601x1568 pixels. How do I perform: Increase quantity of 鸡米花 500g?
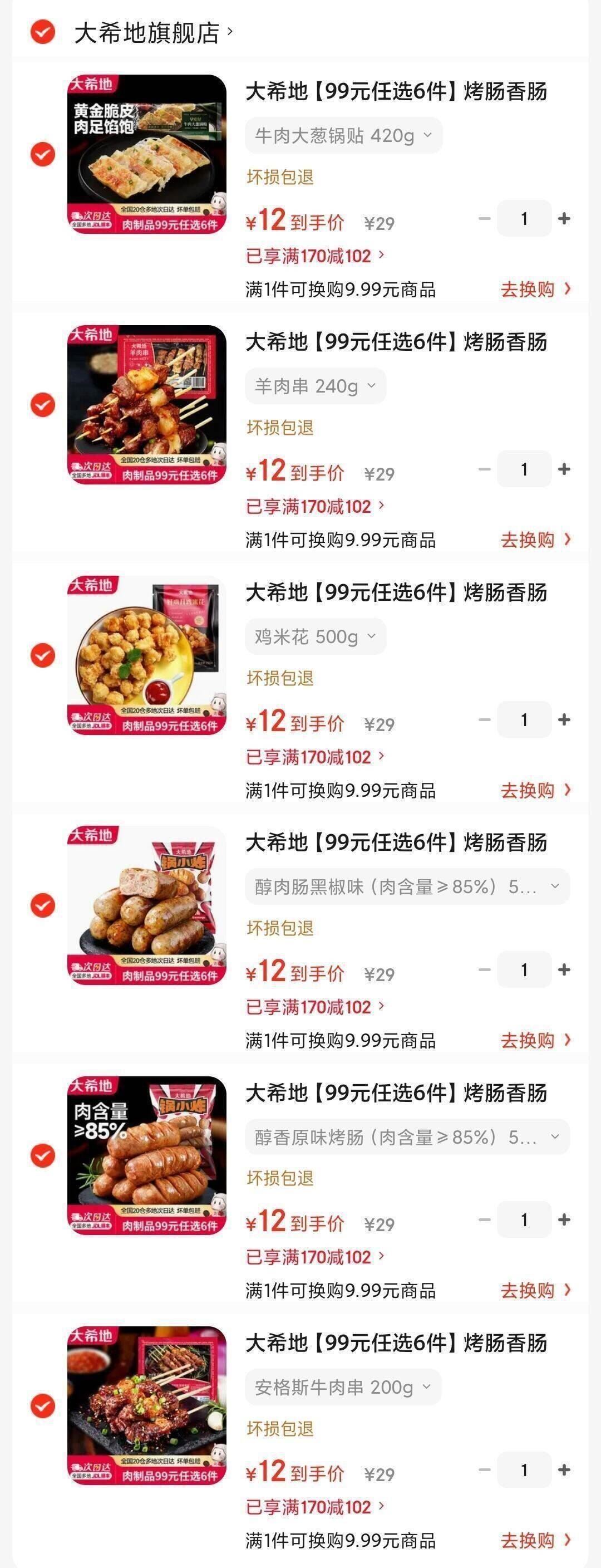pos(564,719)
